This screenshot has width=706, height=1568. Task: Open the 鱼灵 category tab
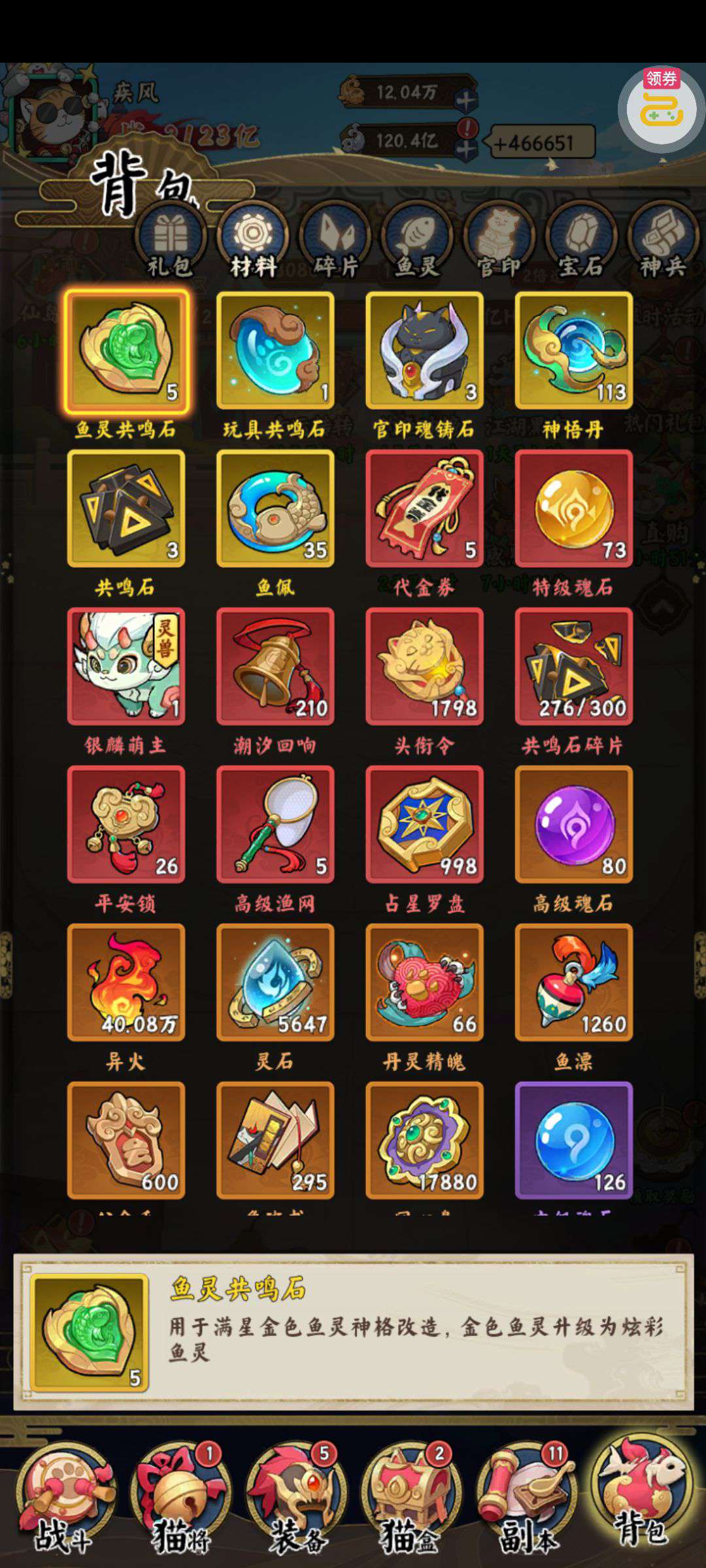coord(418,240)
